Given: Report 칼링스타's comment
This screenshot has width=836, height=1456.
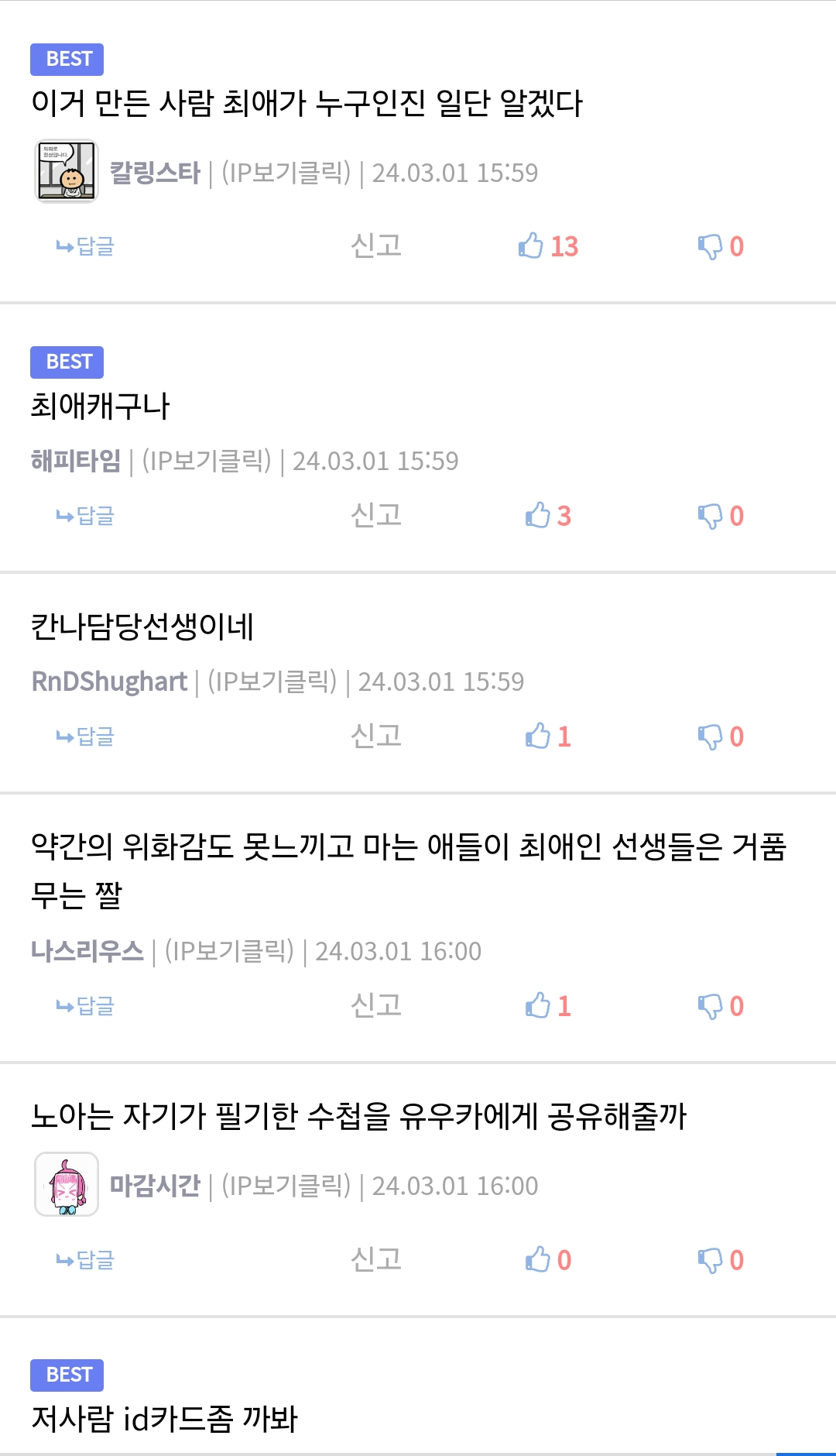Looking at the screenshot, I should point(376,246).
